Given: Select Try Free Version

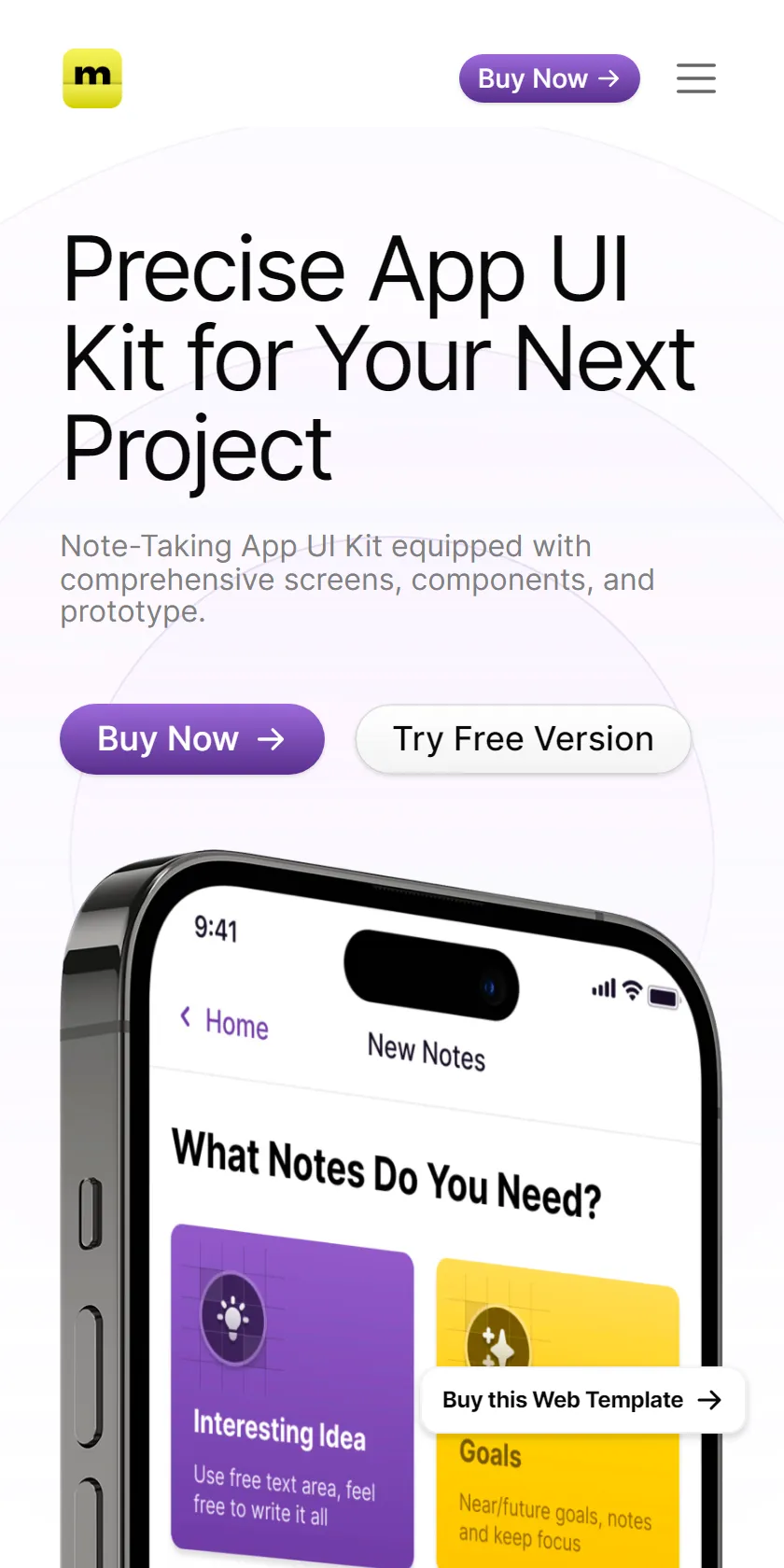Looking at the screenshot, I should coord(524,739).
